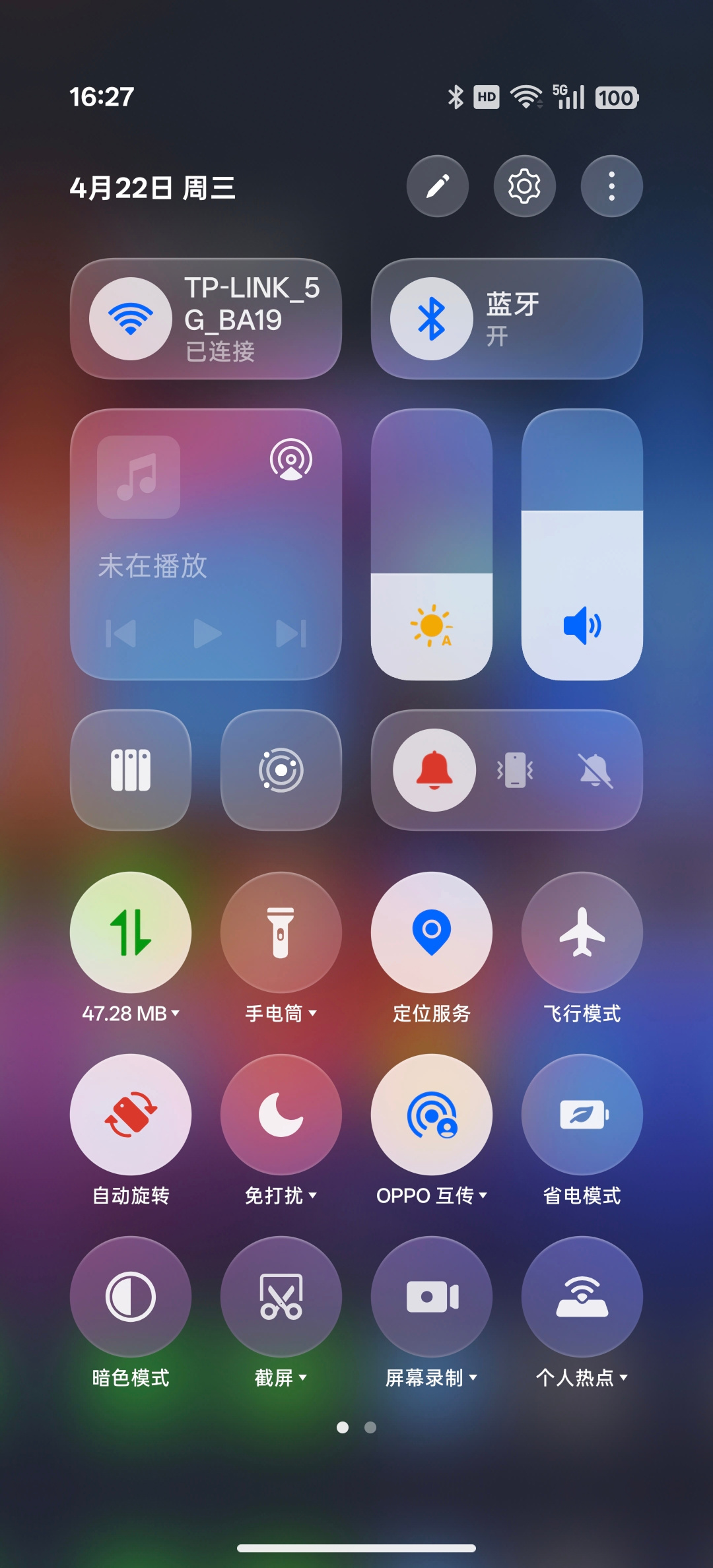Toggle the TP-LINK_5G_BA19 Wi-Fi tile
Image resolution: width=713 pixels, height=1568 pixels.
point(131,319)
